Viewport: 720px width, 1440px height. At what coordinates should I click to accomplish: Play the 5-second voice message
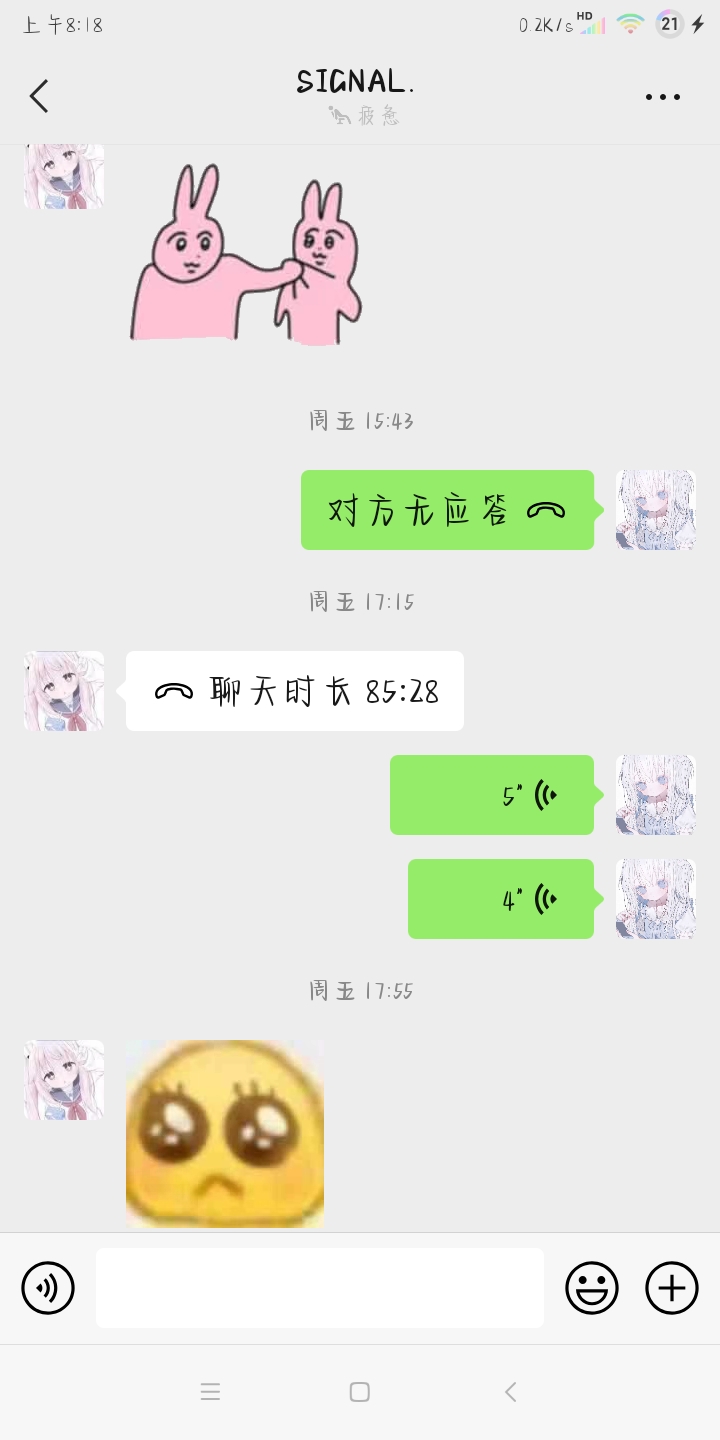pyautogui.click(x=492, y=795)
